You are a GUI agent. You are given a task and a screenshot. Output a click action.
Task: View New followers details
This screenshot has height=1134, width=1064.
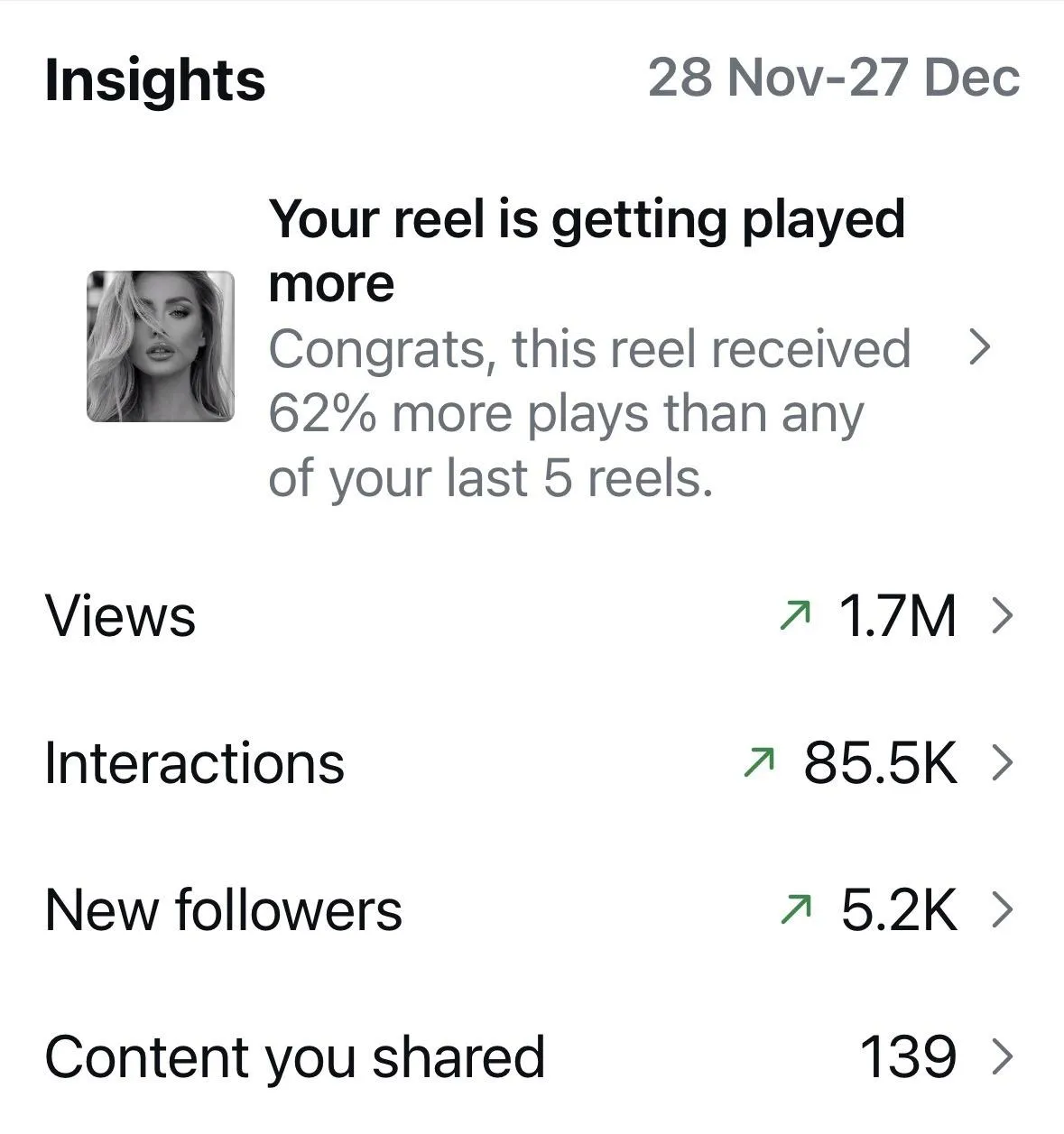coord(532,909)
